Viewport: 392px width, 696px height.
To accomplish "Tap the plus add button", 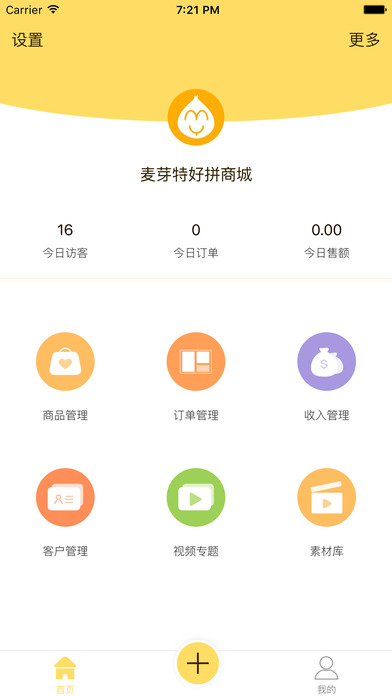I will tap(198, 664).
